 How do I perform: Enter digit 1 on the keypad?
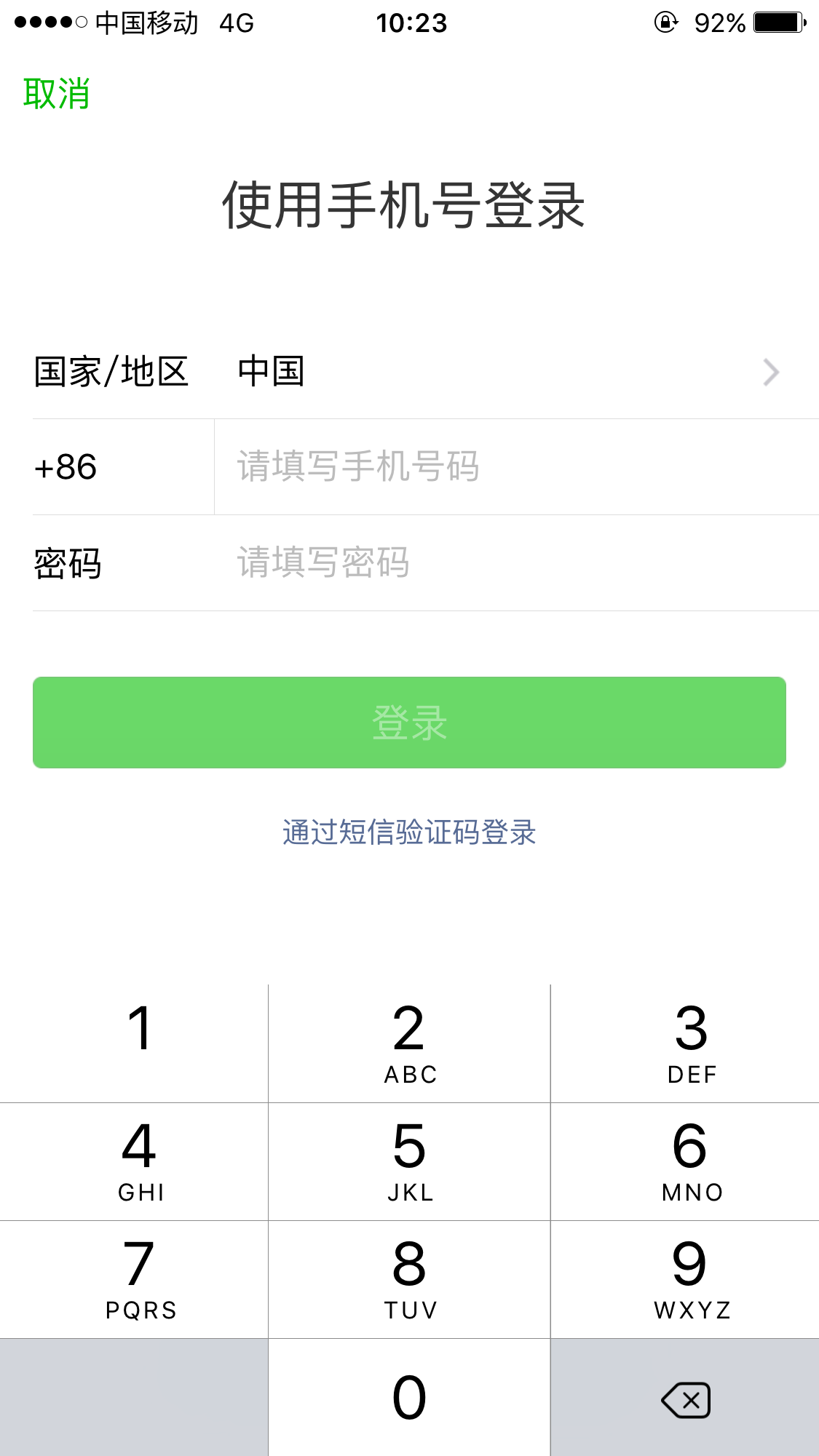point(138,1042)
